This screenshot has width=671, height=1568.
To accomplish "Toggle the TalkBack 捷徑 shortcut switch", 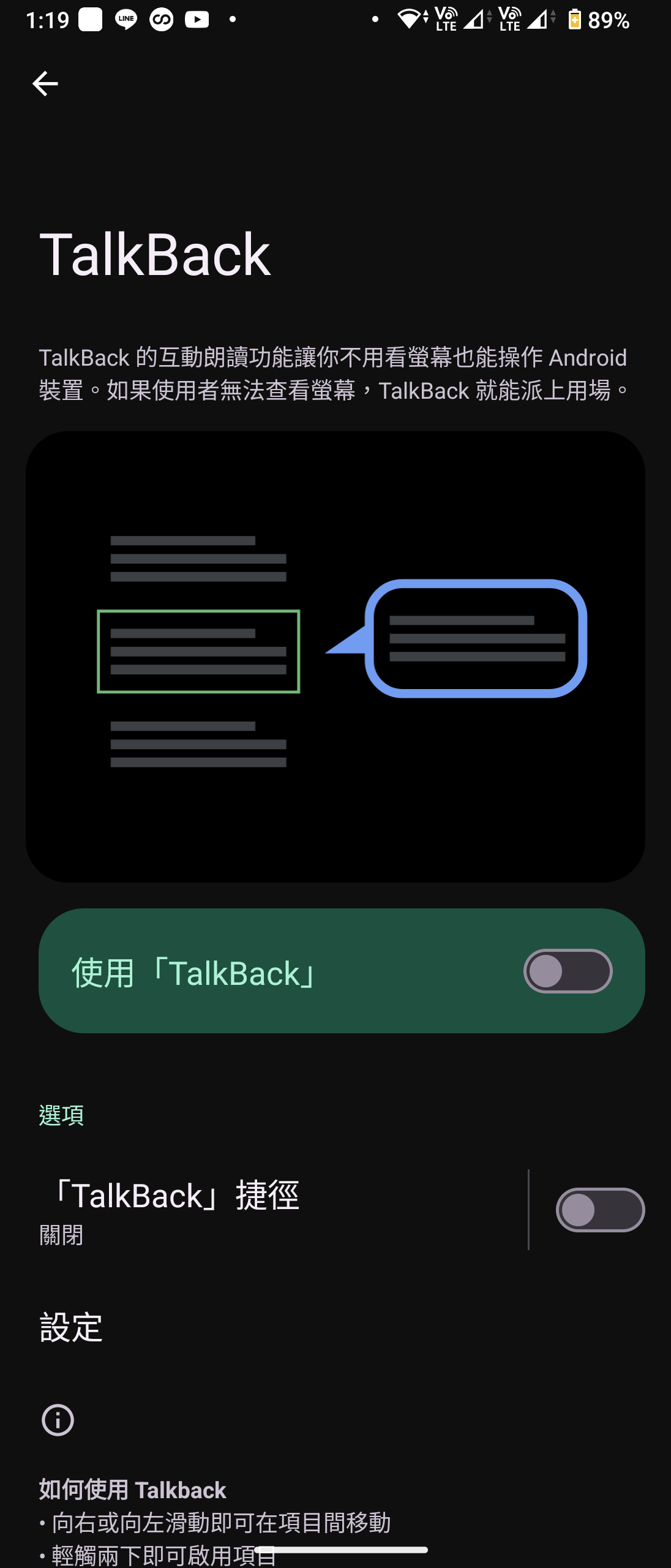I will [599, 1210].
